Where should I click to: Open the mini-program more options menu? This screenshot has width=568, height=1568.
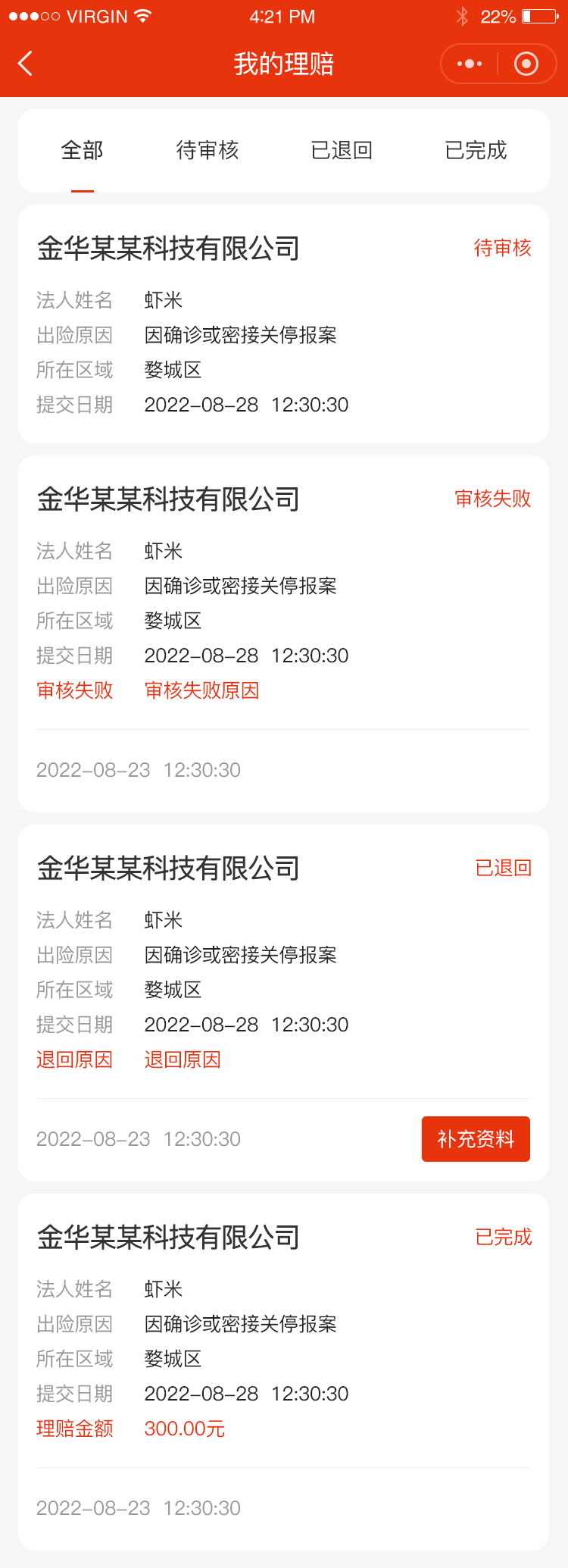[469, 64]
